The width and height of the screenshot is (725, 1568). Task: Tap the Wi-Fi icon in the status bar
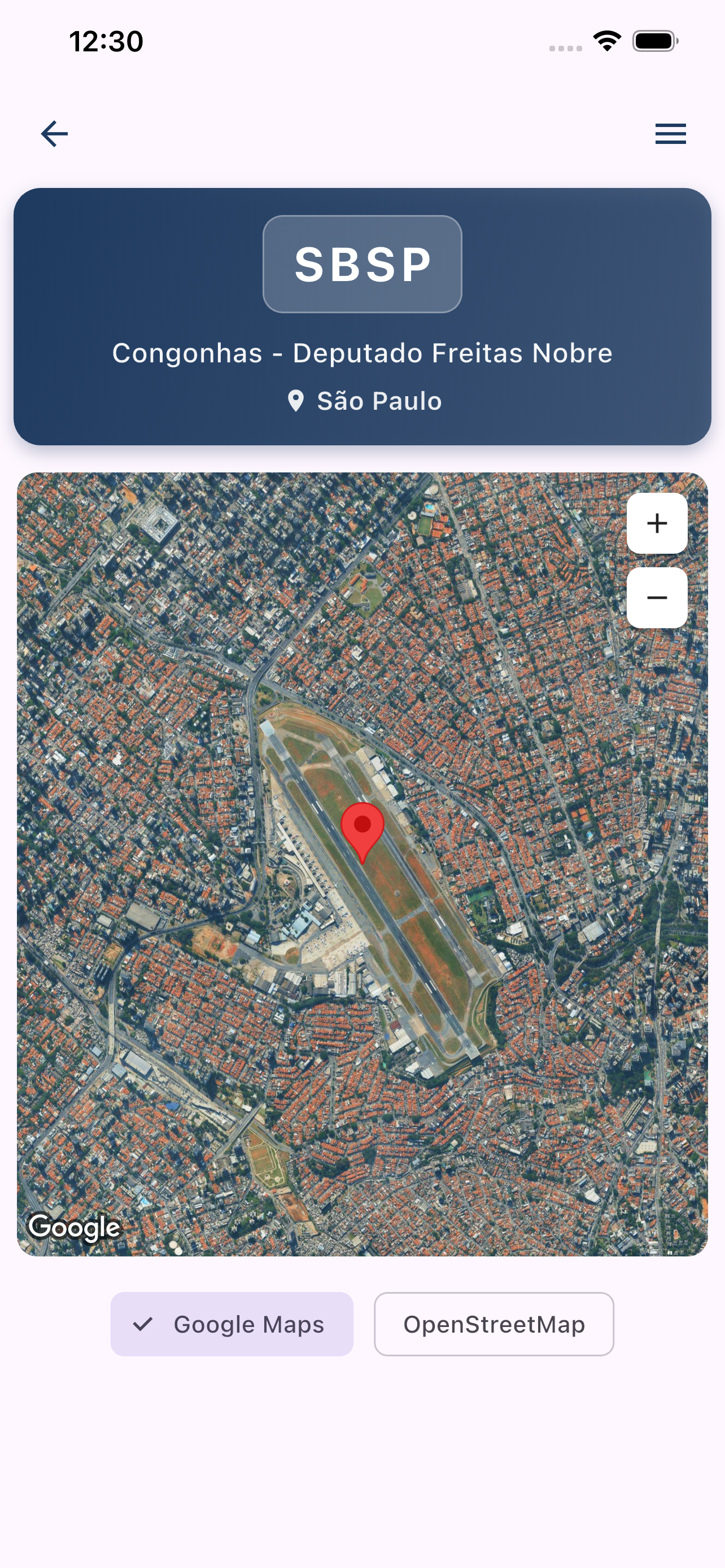click(606, 40)
